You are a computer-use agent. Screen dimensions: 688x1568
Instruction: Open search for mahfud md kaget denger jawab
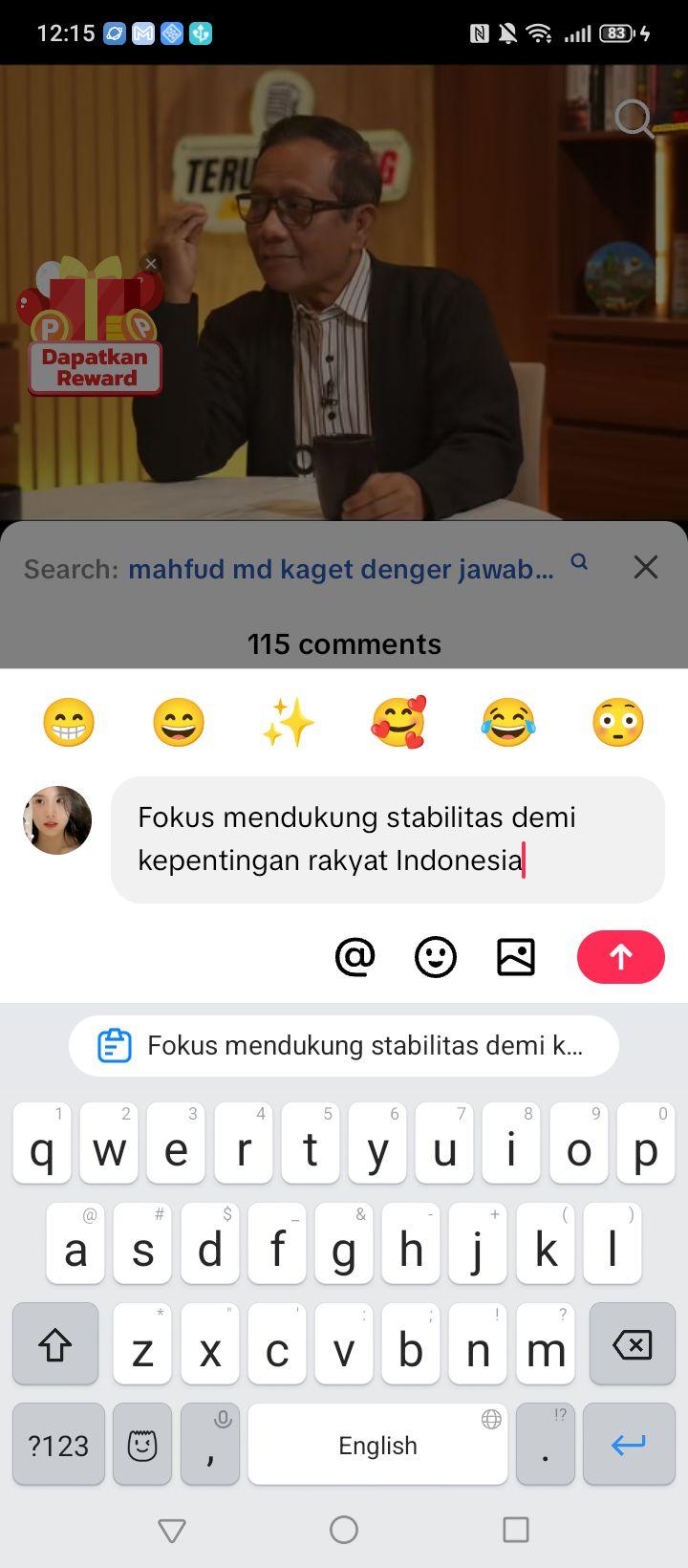coord(341,569)
